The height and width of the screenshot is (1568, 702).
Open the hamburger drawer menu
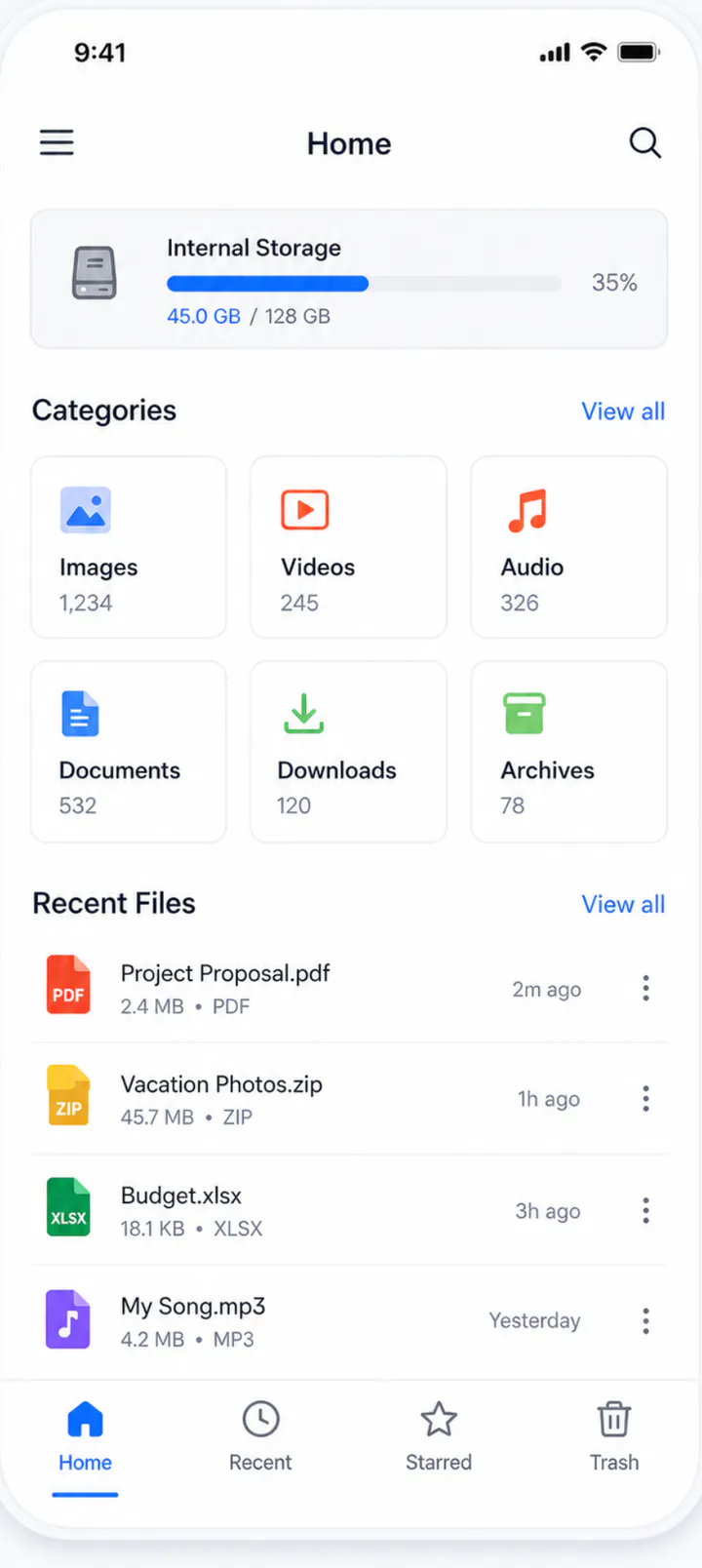[x=57, y=142]
